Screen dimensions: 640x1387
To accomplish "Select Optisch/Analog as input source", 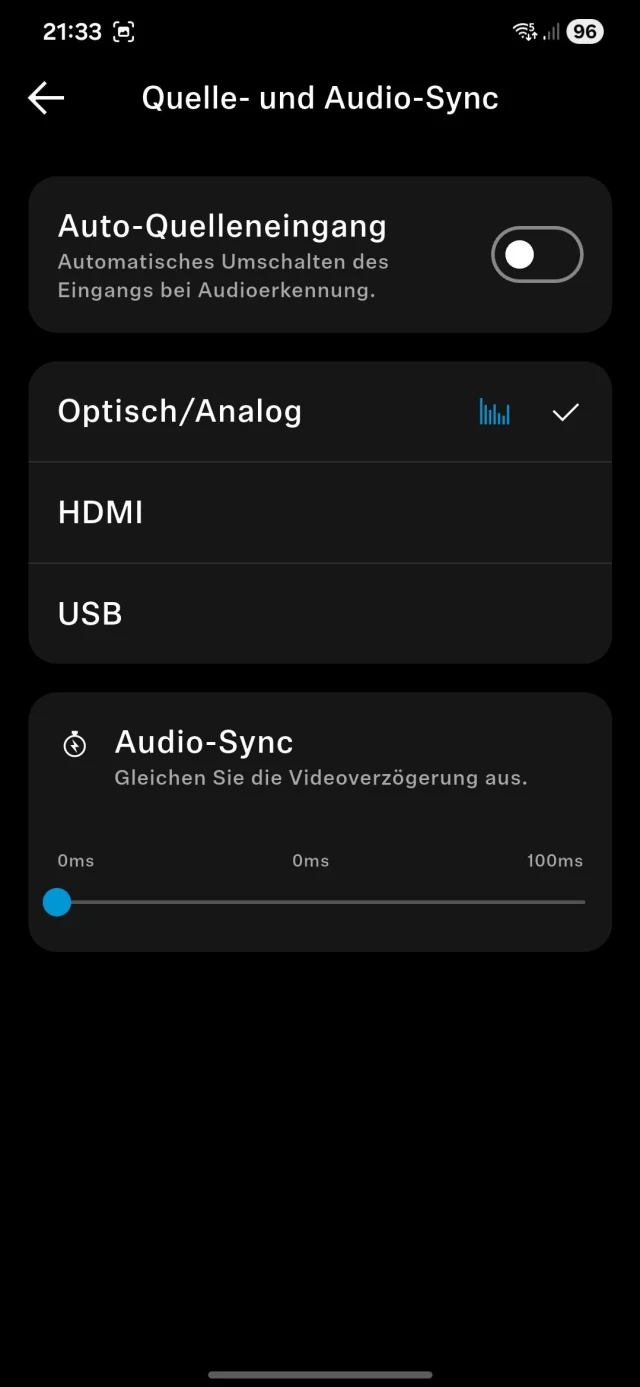I will (180, 412).
